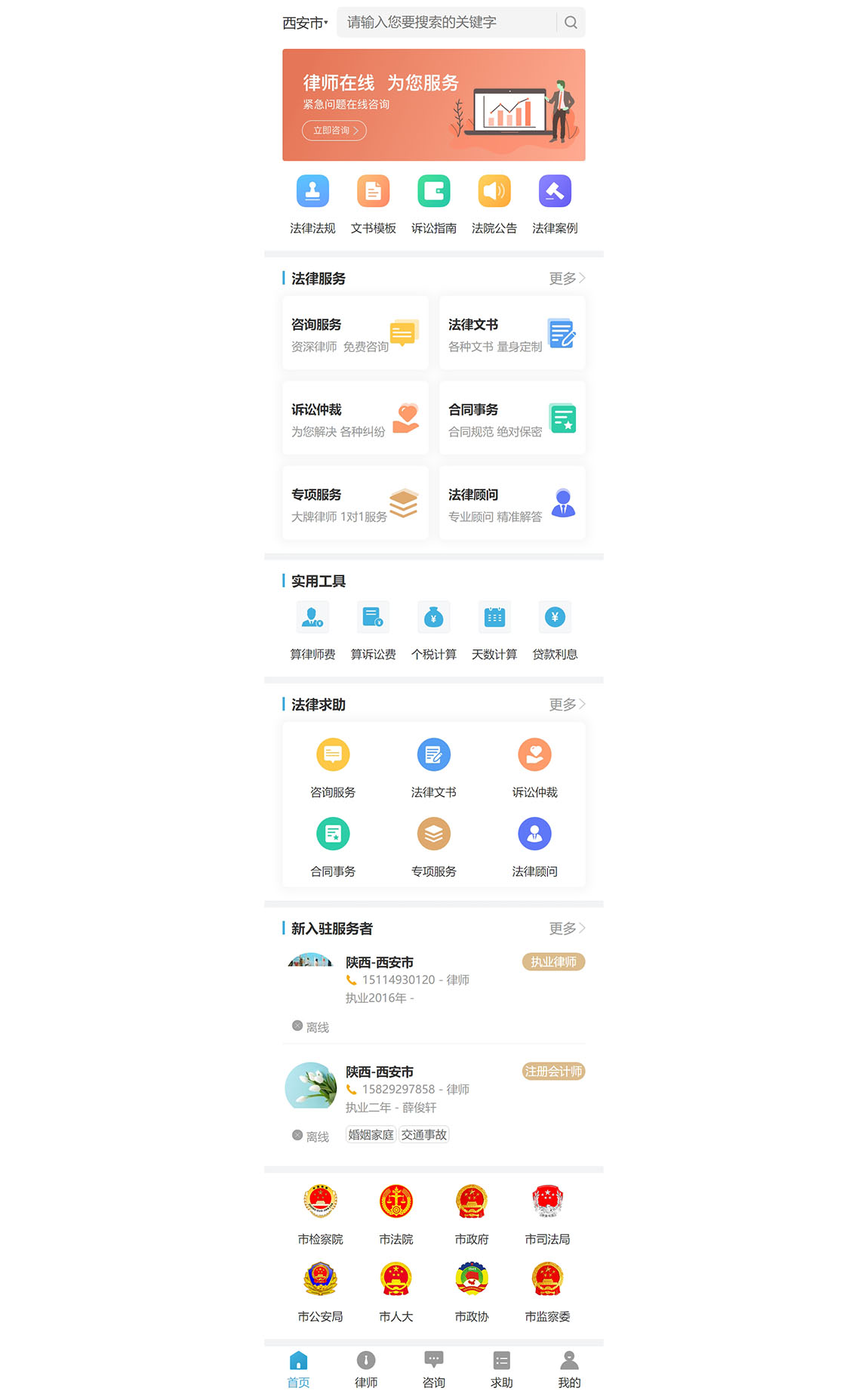This screenshot has height=1391, width=868.
Task: Switch to the 我的 tab
Action: tap(569, 1369)
